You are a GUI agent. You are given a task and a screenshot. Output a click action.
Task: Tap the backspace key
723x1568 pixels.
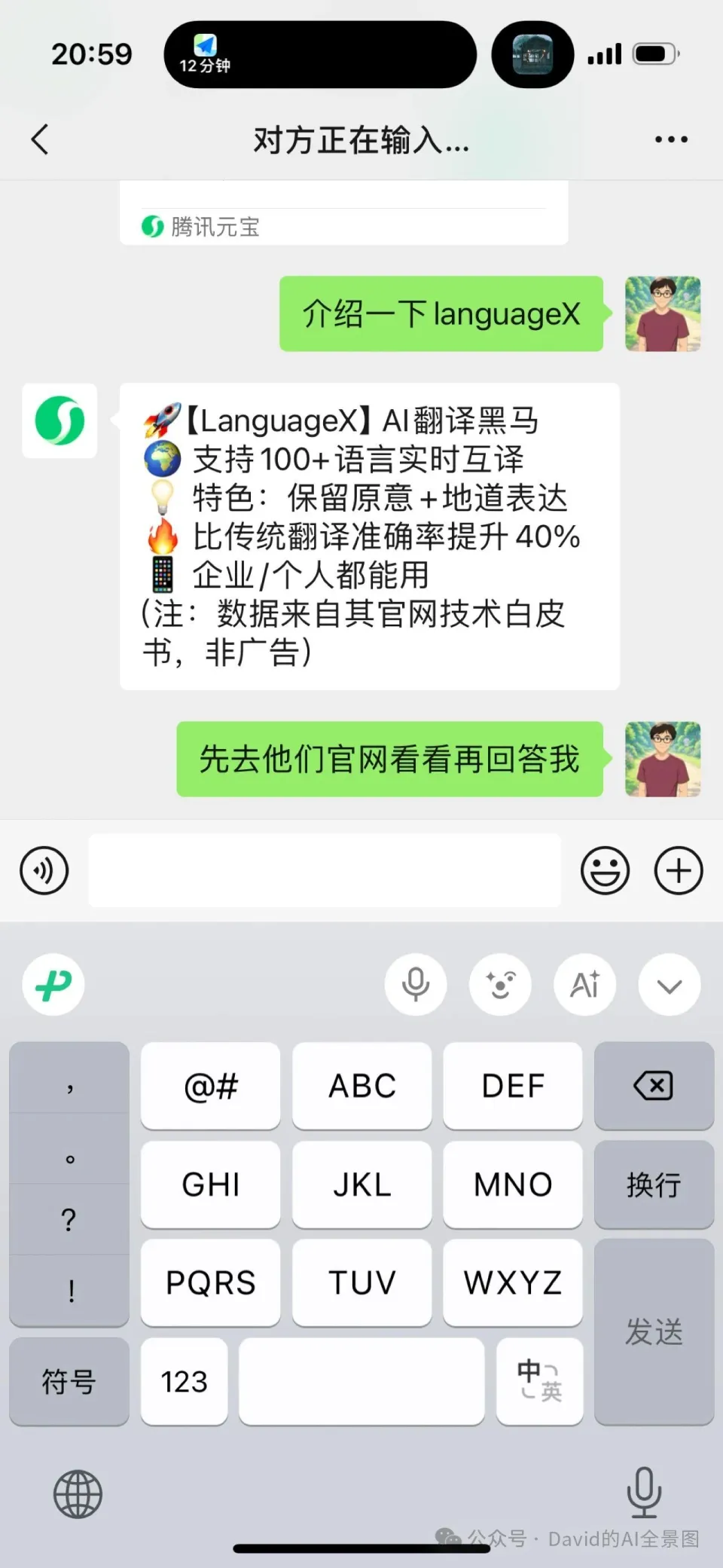pos(654,1086)
